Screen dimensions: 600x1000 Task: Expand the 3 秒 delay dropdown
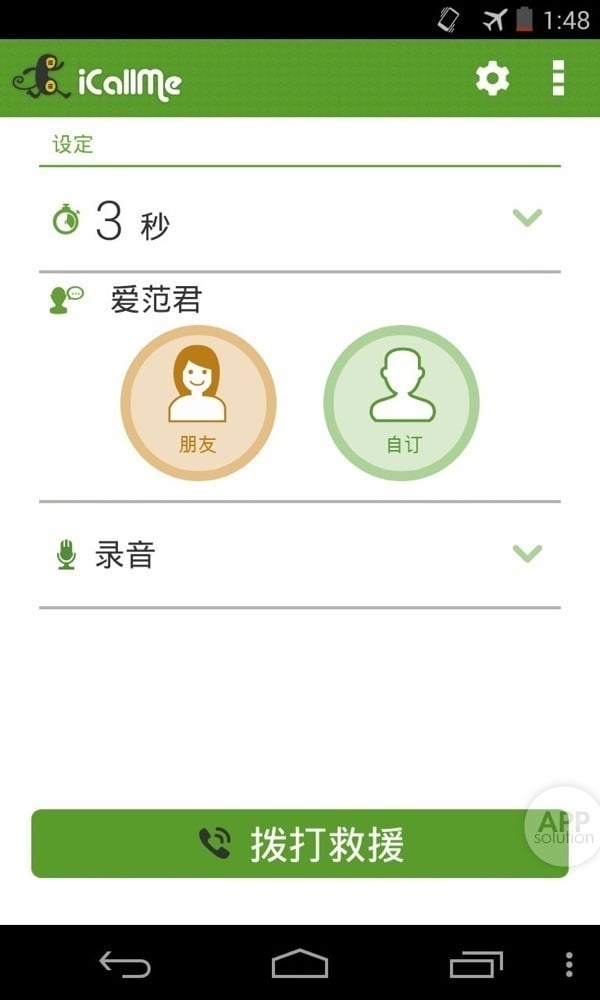[x=527, y=217]
